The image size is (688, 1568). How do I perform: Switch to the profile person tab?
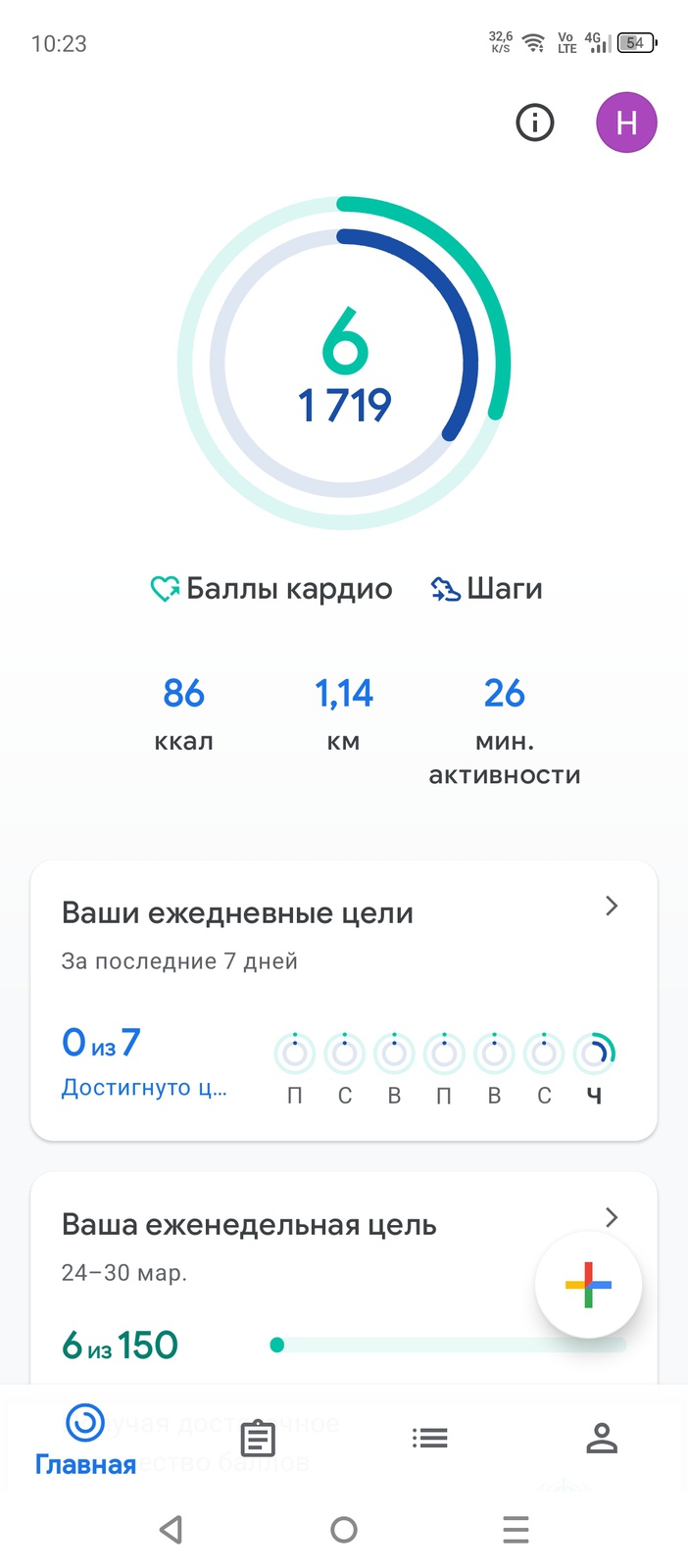coord(602,1438)
